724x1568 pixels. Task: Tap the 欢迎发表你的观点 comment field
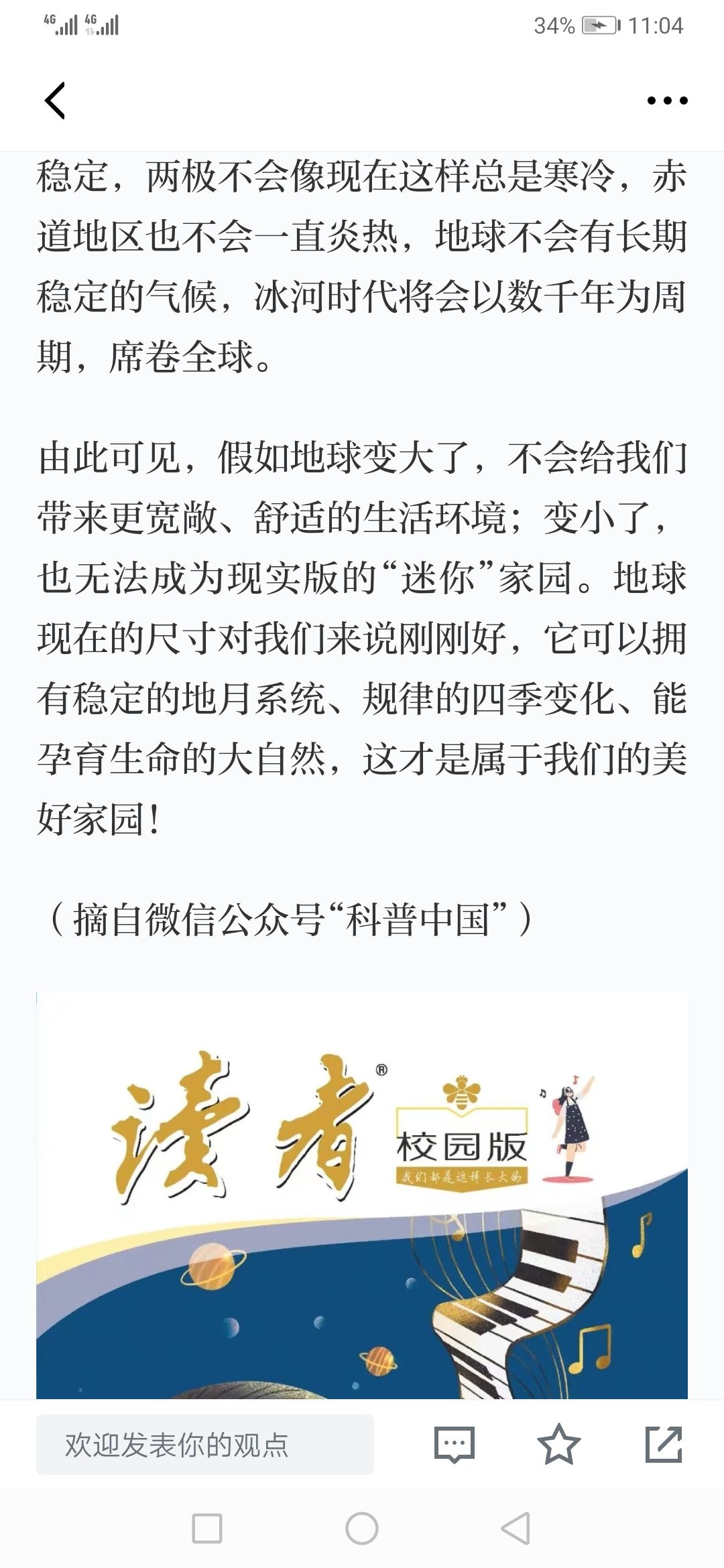(x=205, y=1445)
